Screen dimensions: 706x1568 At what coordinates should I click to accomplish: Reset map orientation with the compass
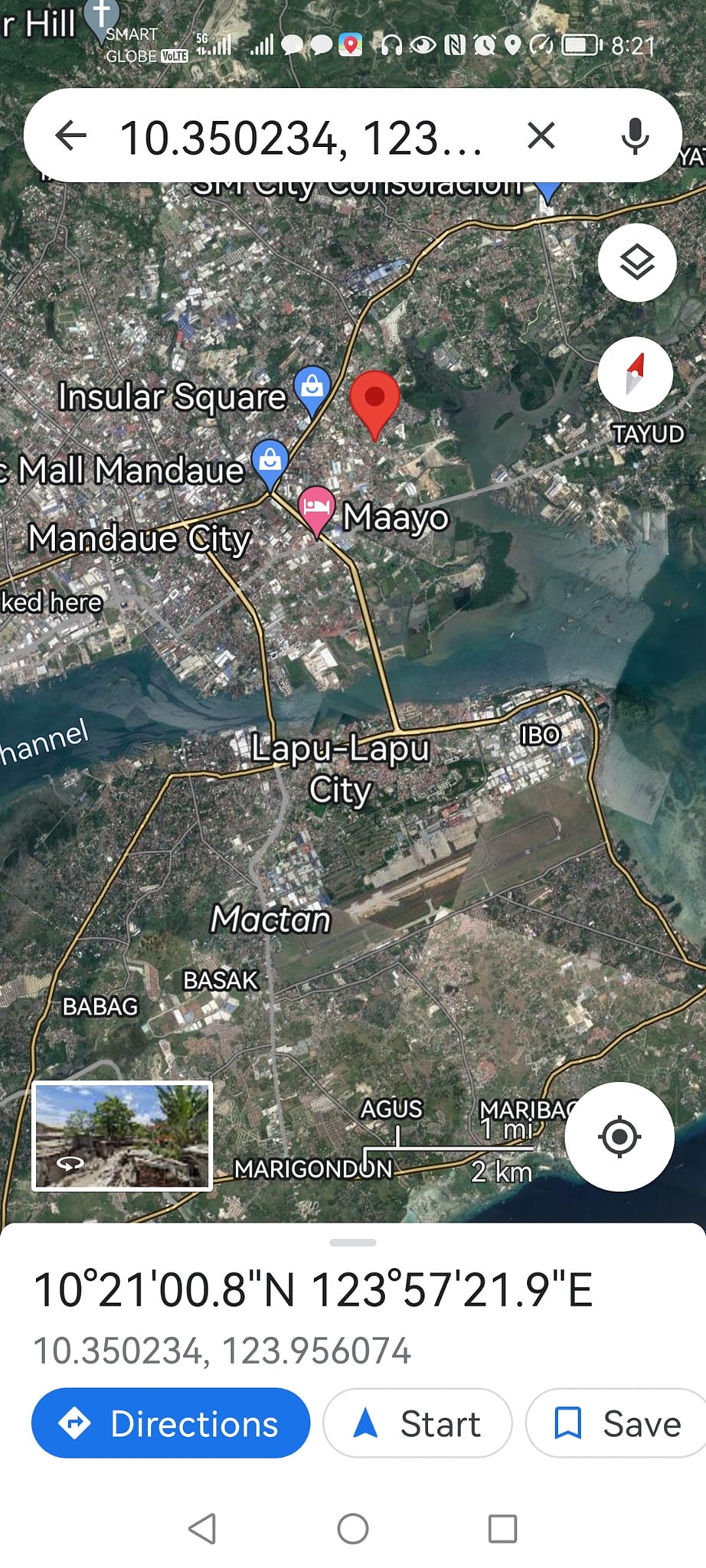(635, 375)
